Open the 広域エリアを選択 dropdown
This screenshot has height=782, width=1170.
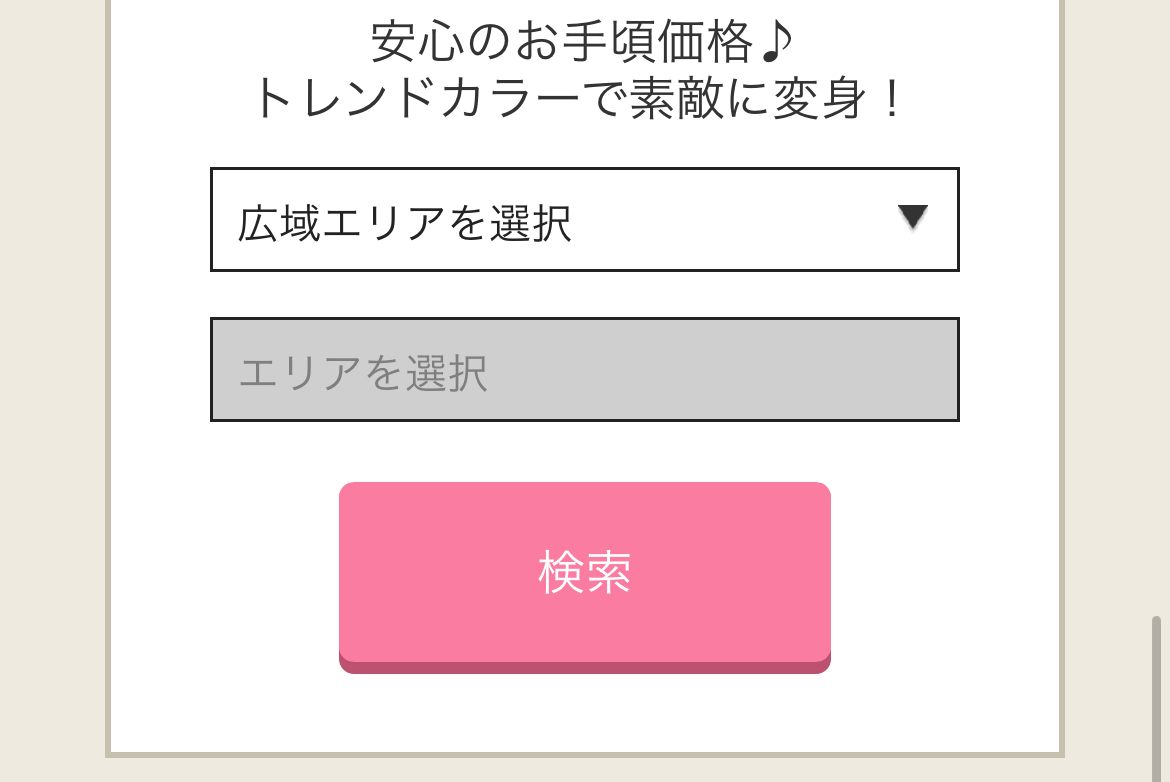click(x=584, y=220)
